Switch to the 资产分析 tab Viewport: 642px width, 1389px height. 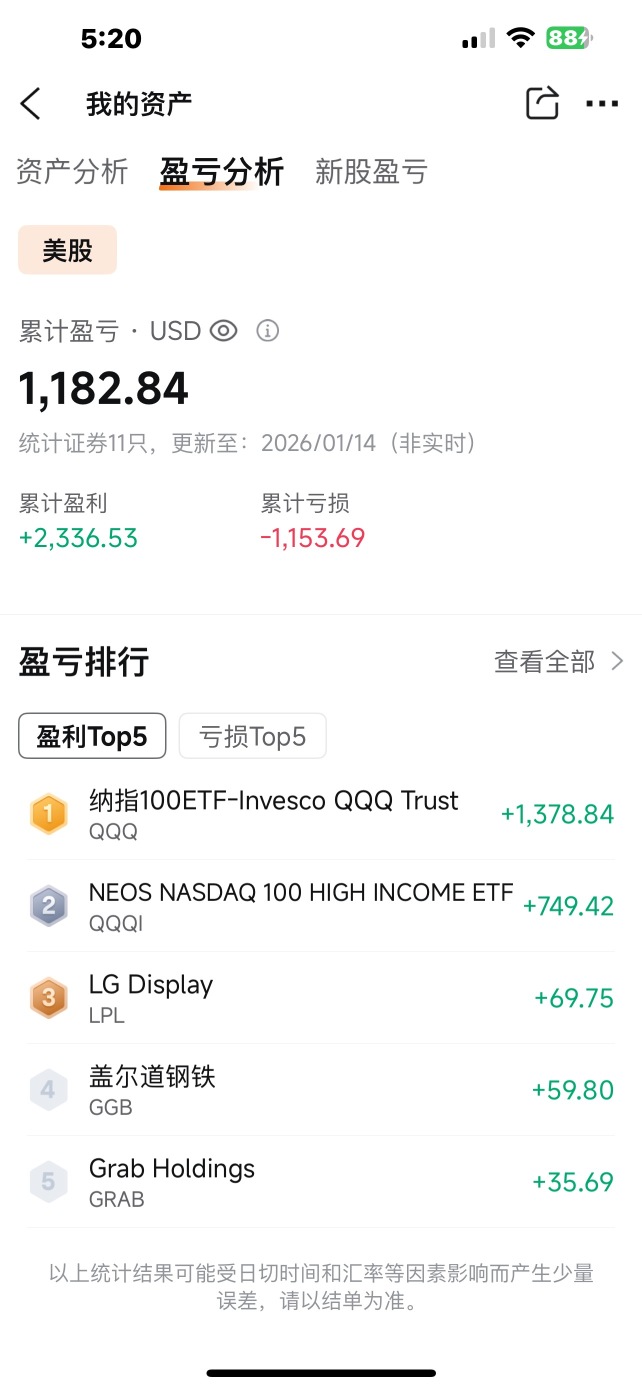pos(72,172)
